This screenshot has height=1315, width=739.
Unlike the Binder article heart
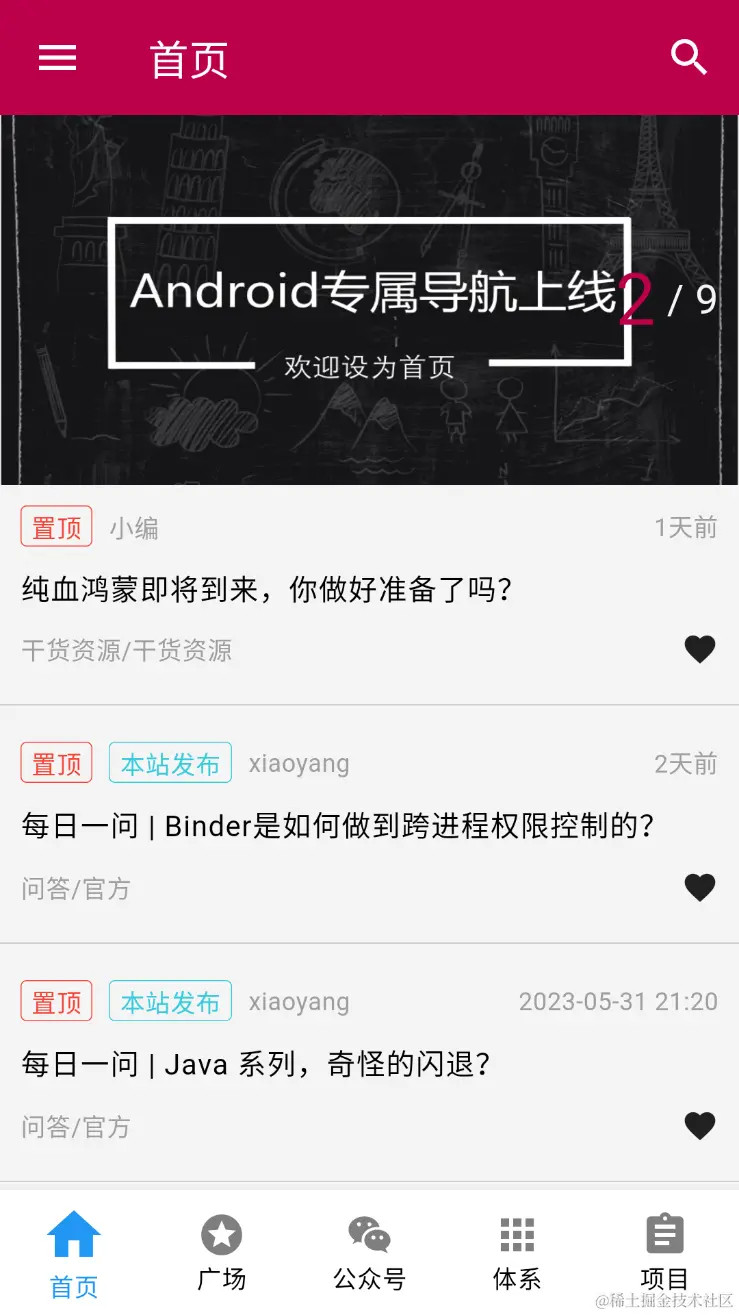700,887
